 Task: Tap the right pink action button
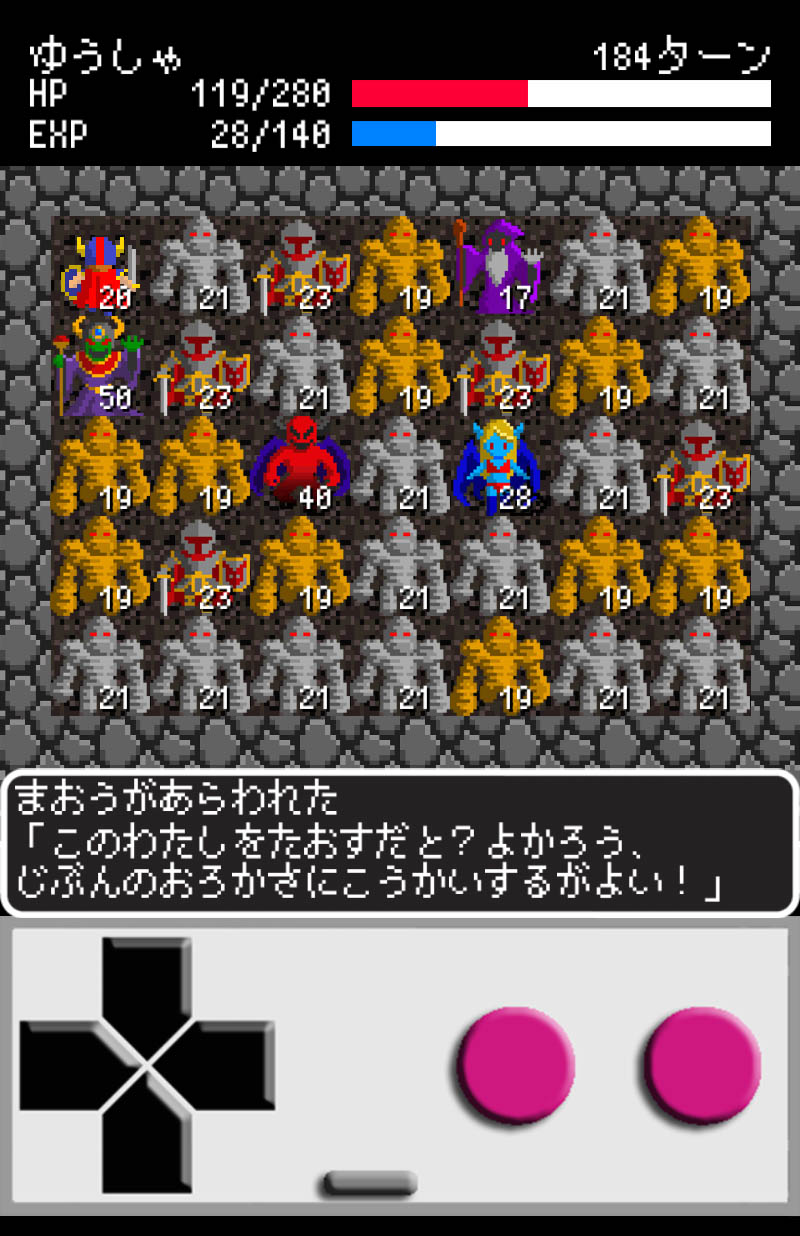point(702,1064)
